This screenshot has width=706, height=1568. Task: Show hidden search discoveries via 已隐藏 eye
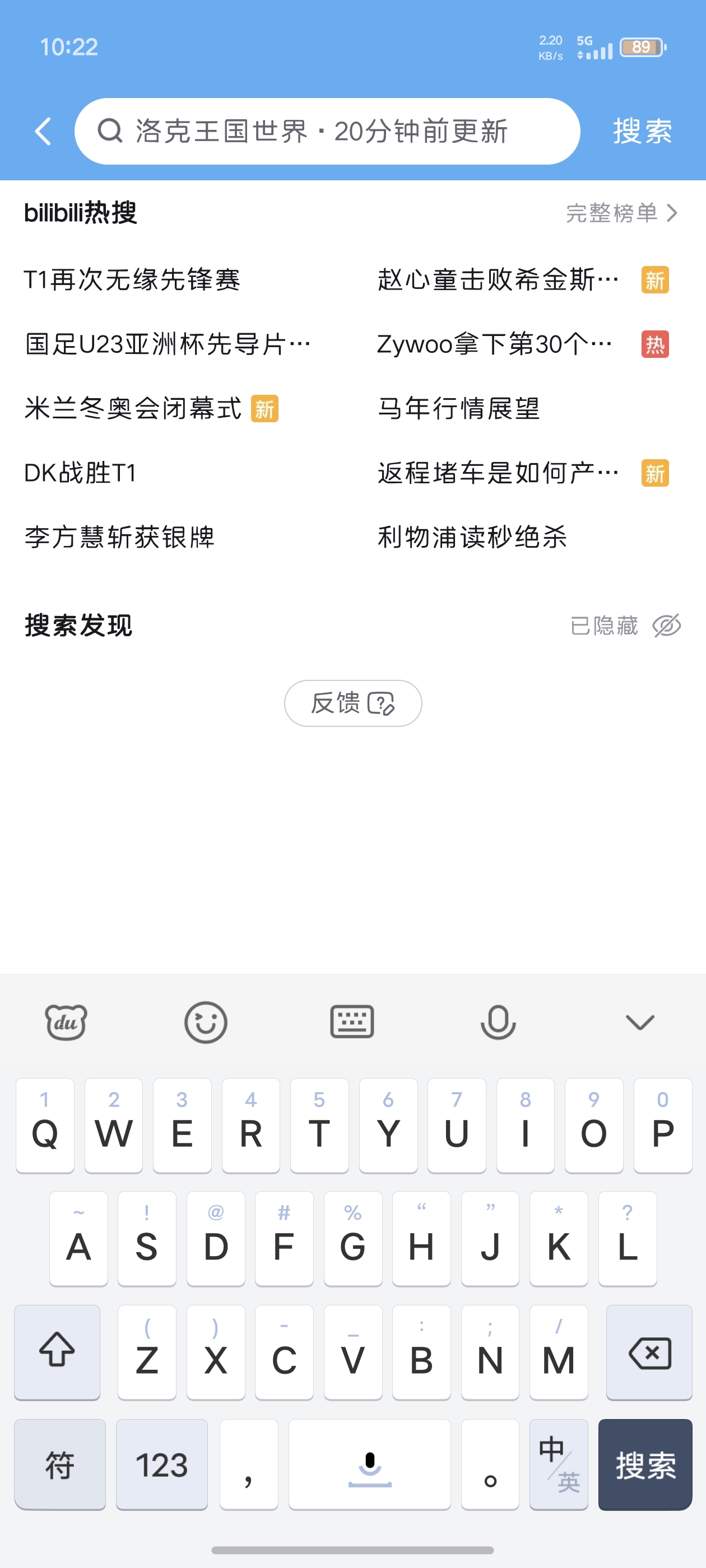click(x=625, y=626)
